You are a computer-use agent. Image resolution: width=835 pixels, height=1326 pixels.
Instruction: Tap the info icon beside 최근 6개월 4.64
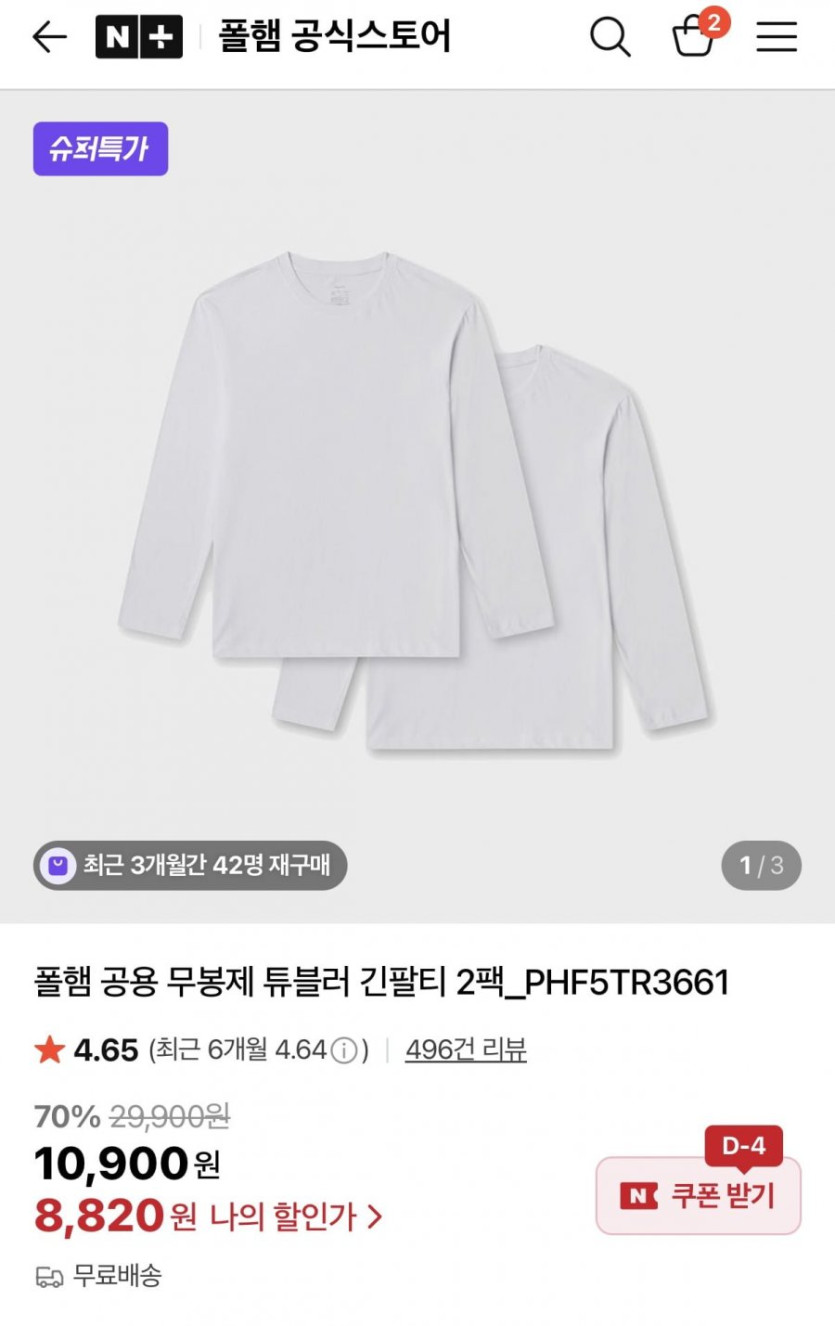344,1051
